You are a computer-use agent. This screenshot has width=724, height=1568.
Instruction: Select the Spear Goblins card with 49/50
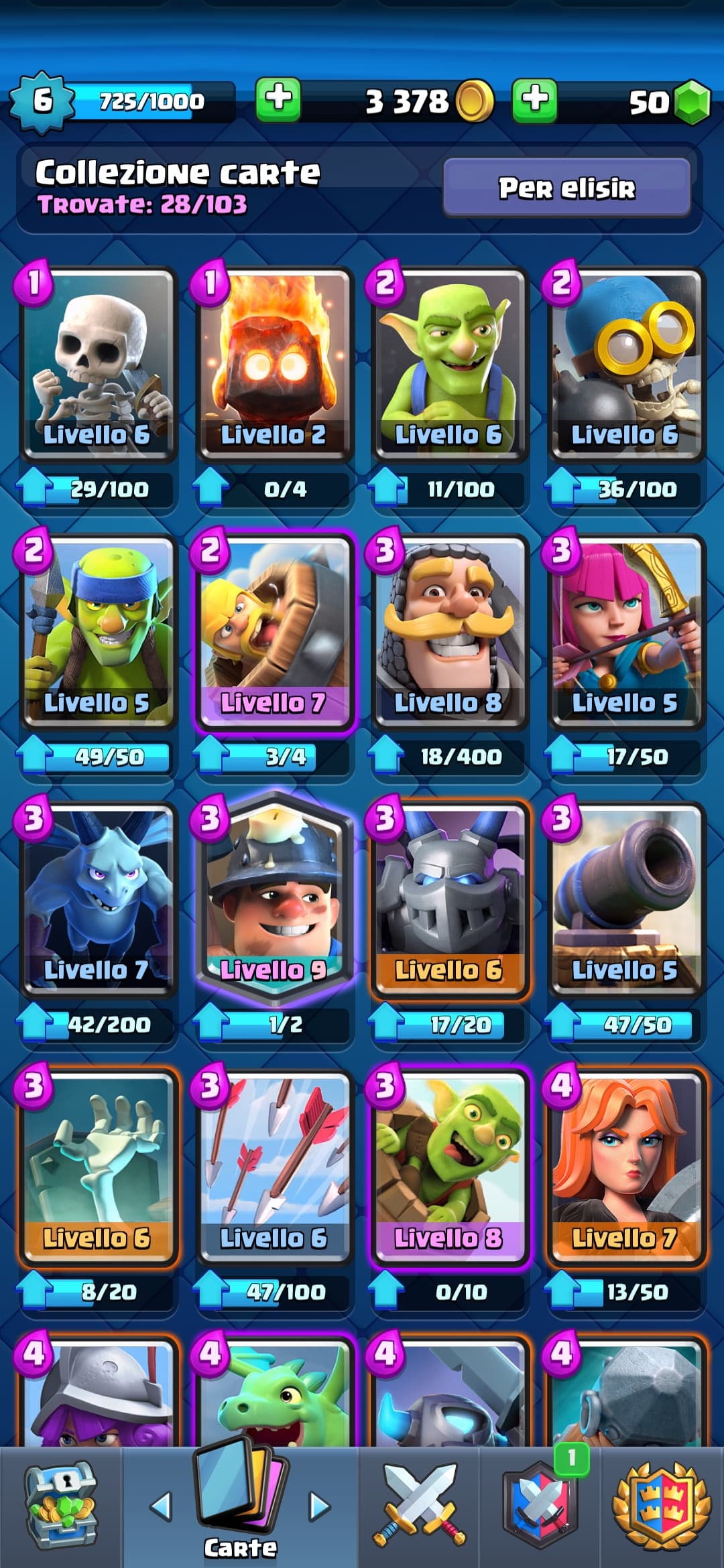click(x=97, y=632)
